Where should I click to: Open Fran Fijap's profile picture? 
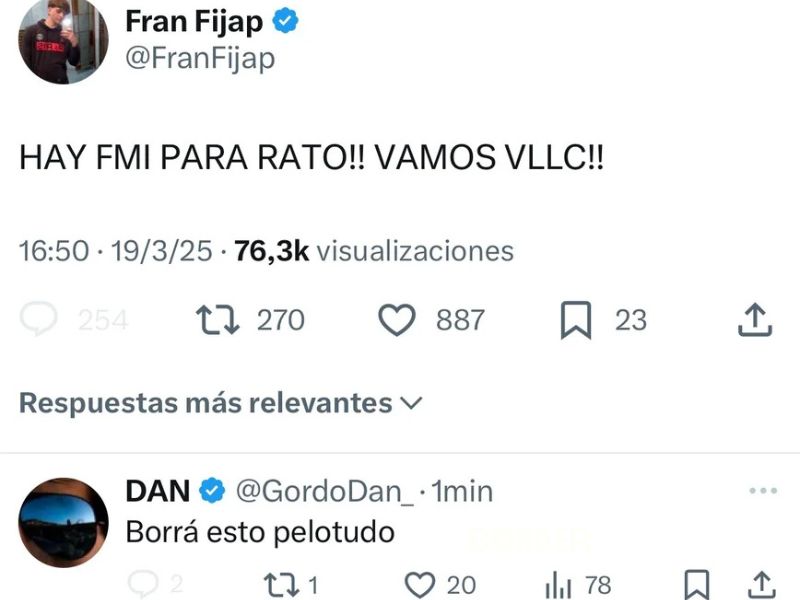pyautogui.click(x=63, y=42)
